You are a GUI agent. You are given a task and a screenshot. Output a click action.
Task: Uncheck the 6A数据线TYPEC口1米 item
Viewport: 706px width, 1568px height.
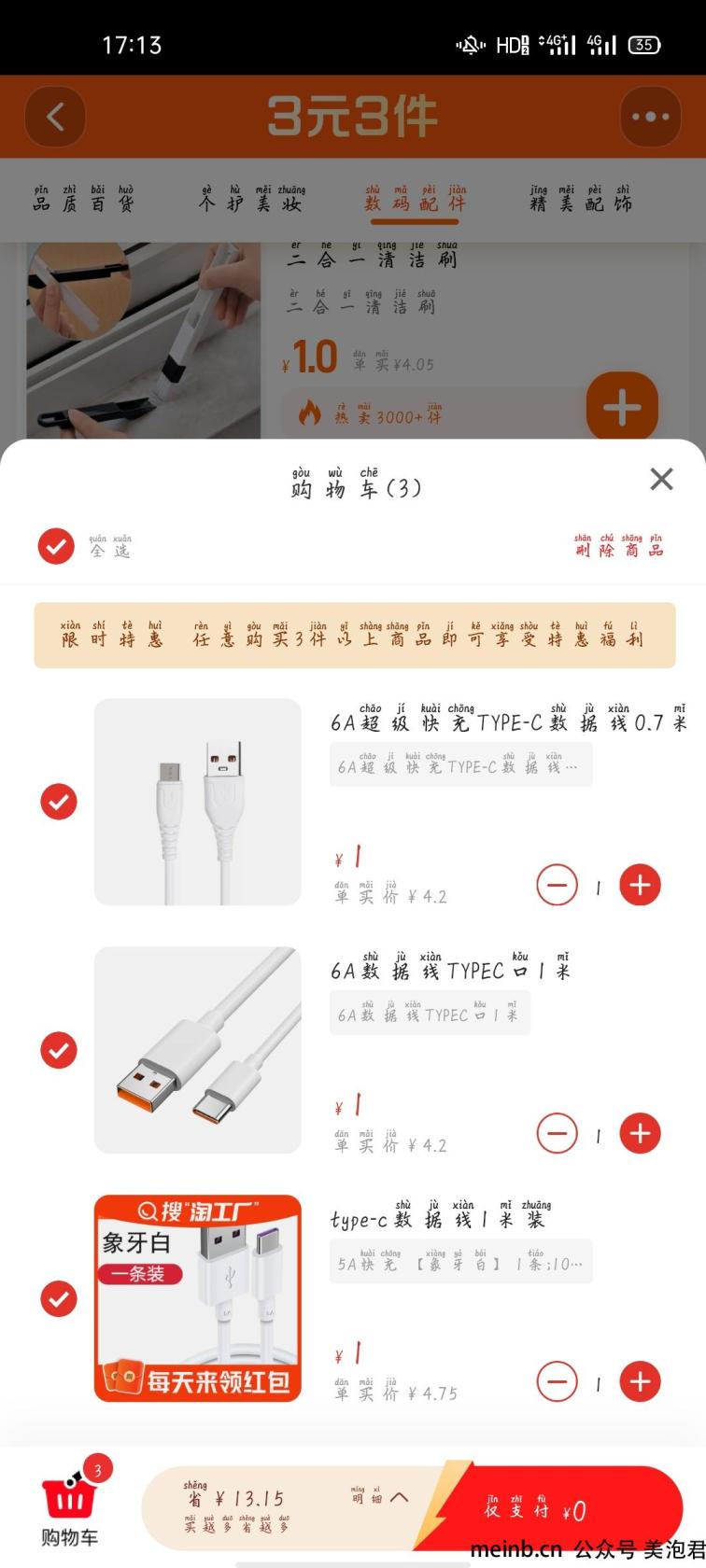point(59,1050)
